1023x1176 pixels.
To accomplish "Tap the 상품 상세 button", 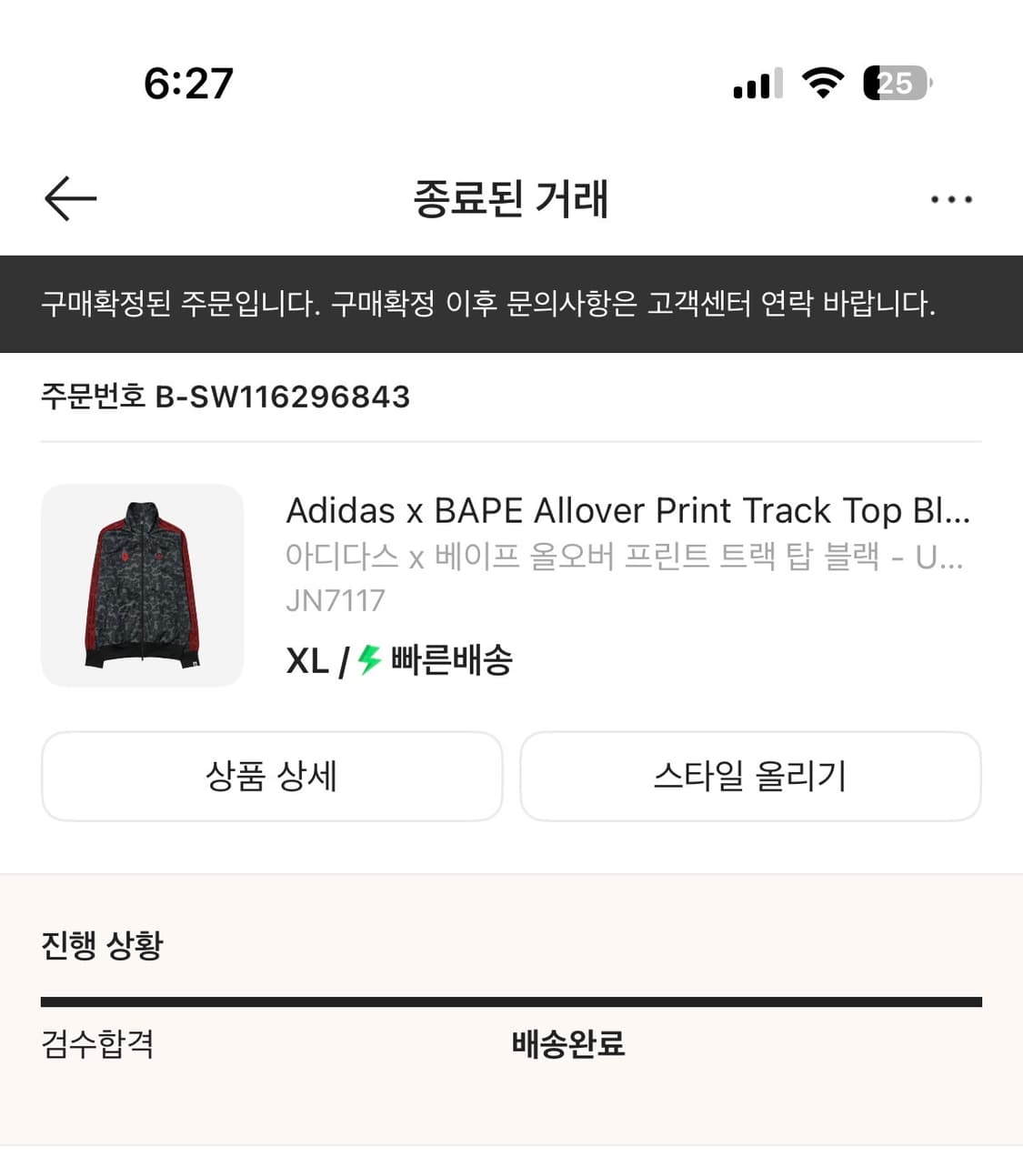I will [272, 776].
